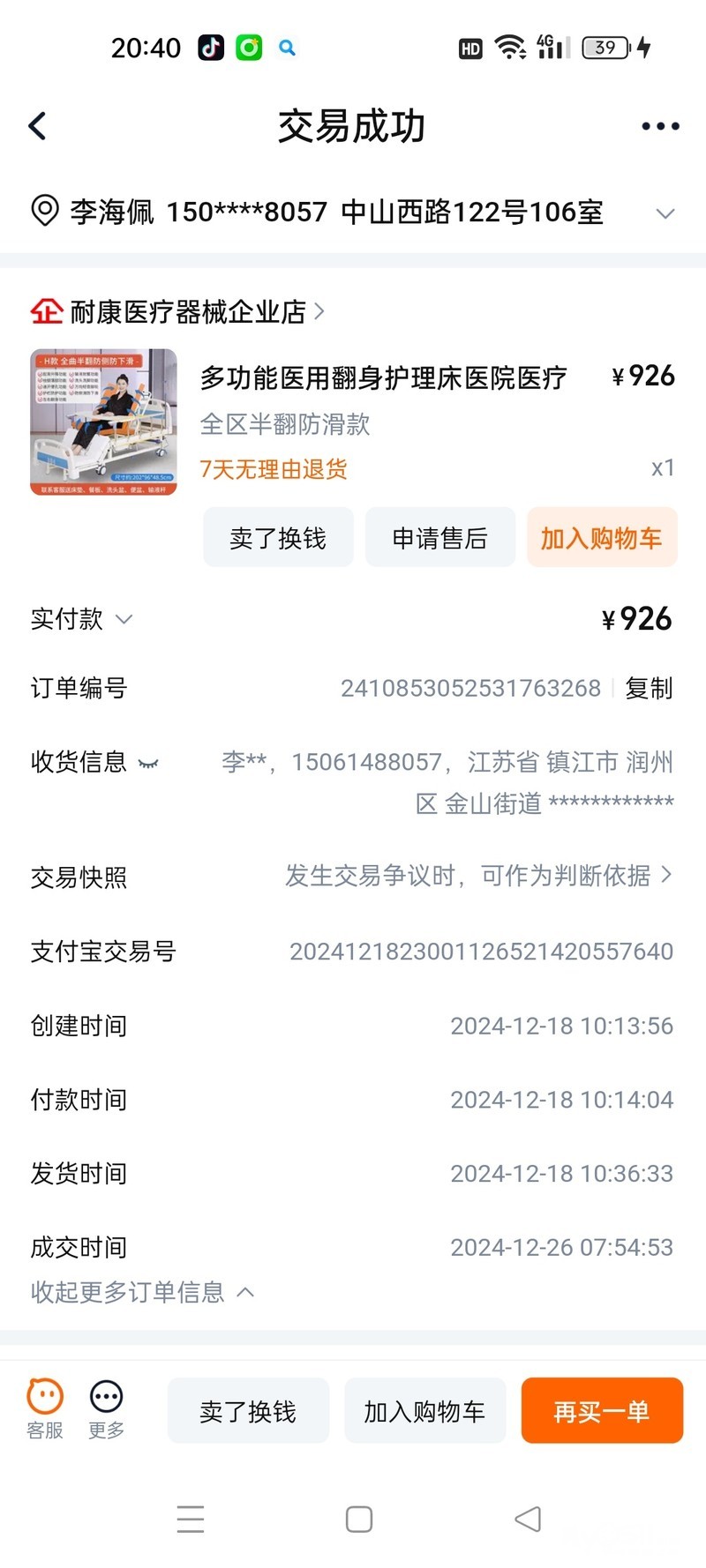
Task: Tap 卖了换钱 in the bottom bar
Action: 248,1411
